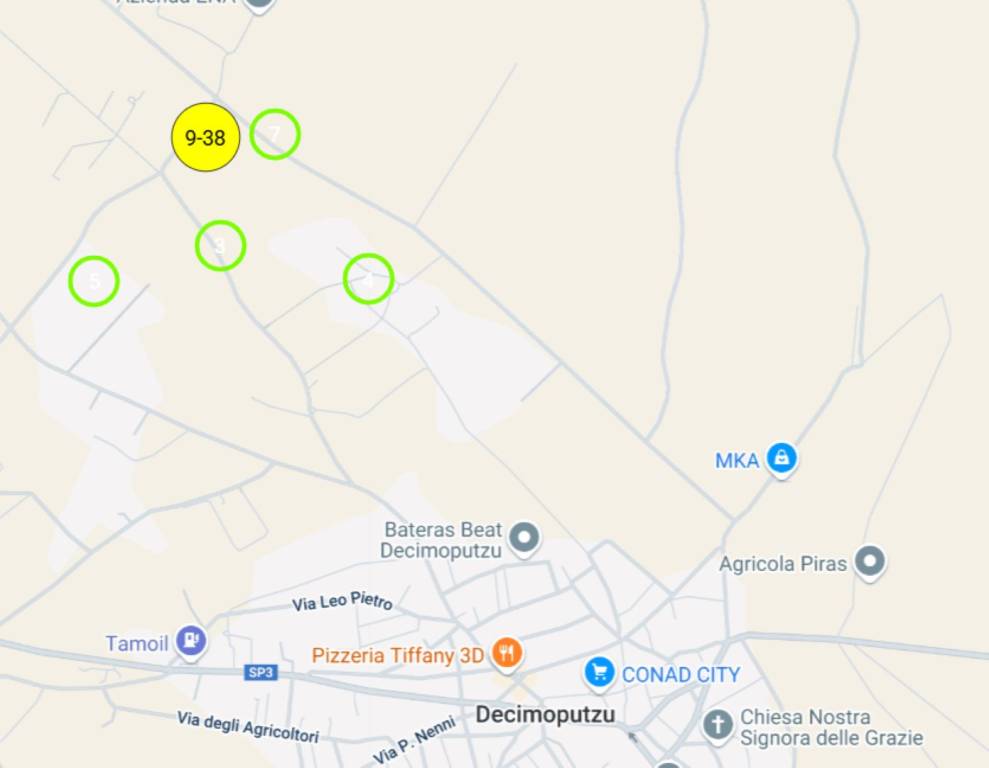Select the green circle marker 3
Viewport: 989px width, 768px height.
point(220,245)
